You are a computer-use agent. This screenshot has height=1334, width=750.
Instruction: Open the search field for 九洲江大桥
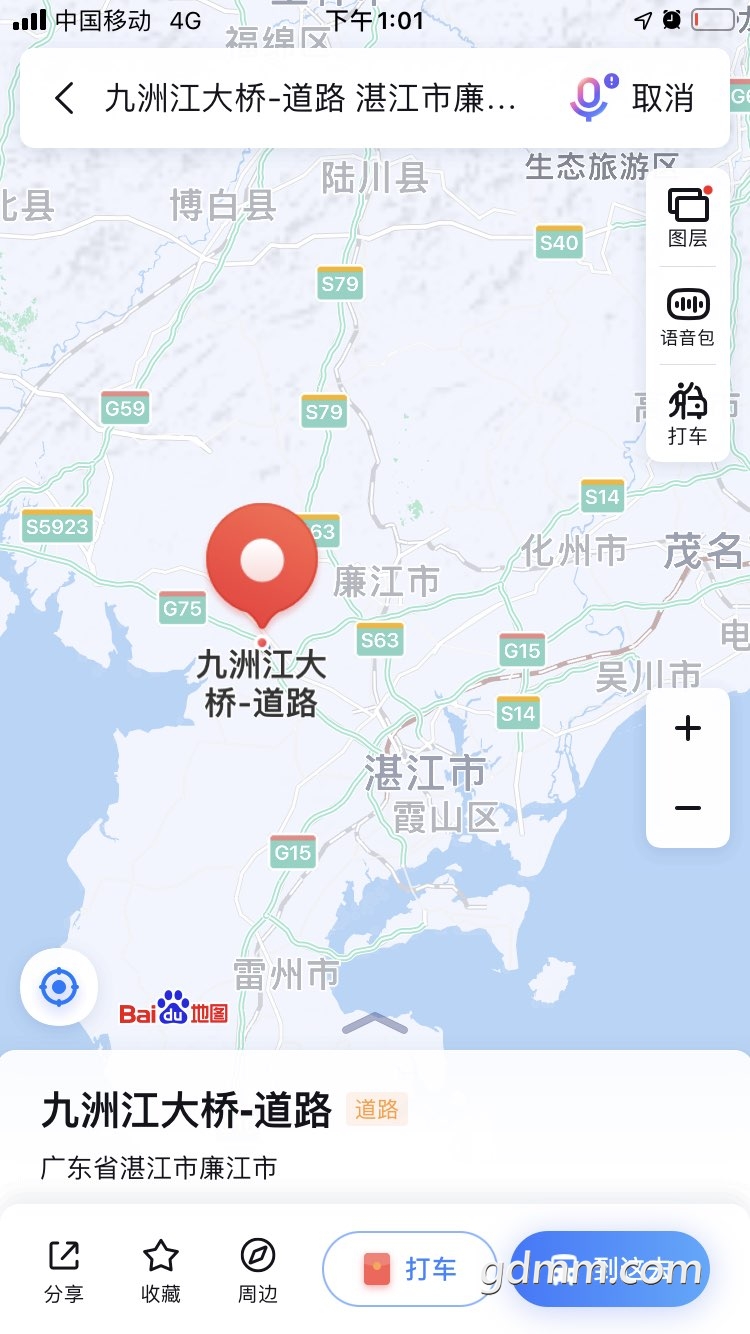[310, 98]
